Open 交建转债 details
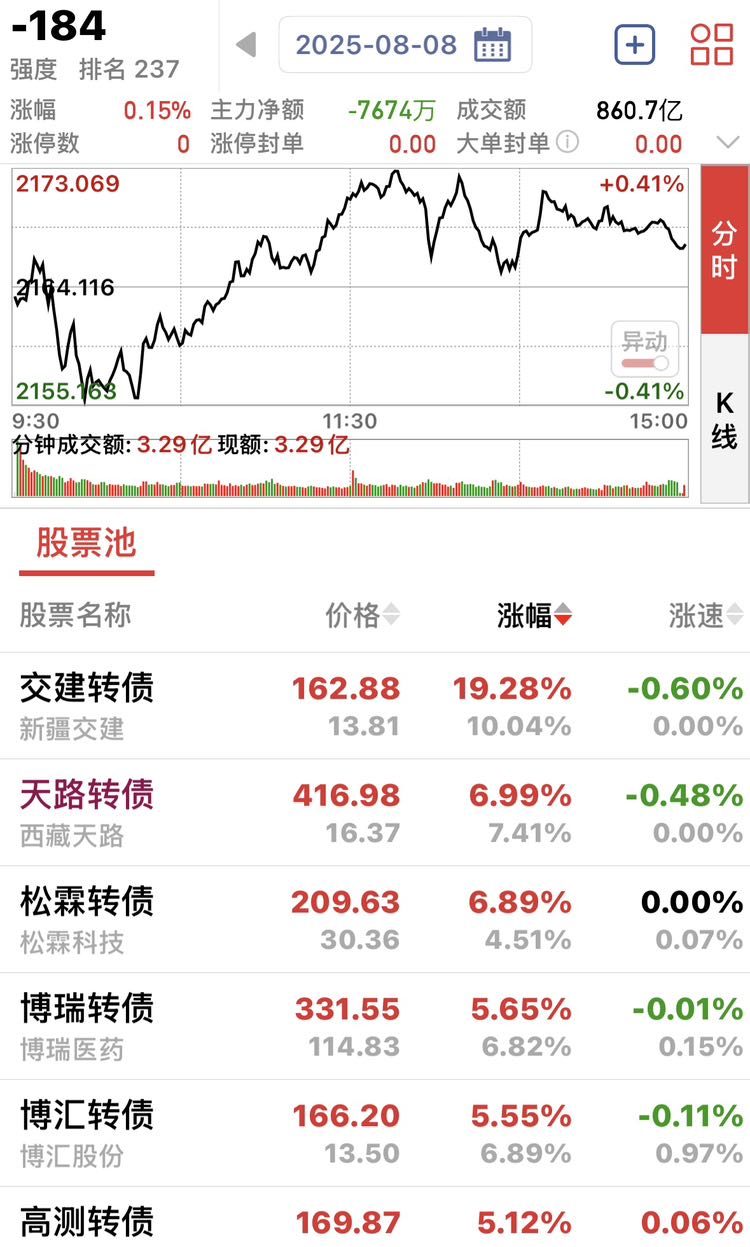The height and width of the screenshot is (1247, 750). [375, 706]
